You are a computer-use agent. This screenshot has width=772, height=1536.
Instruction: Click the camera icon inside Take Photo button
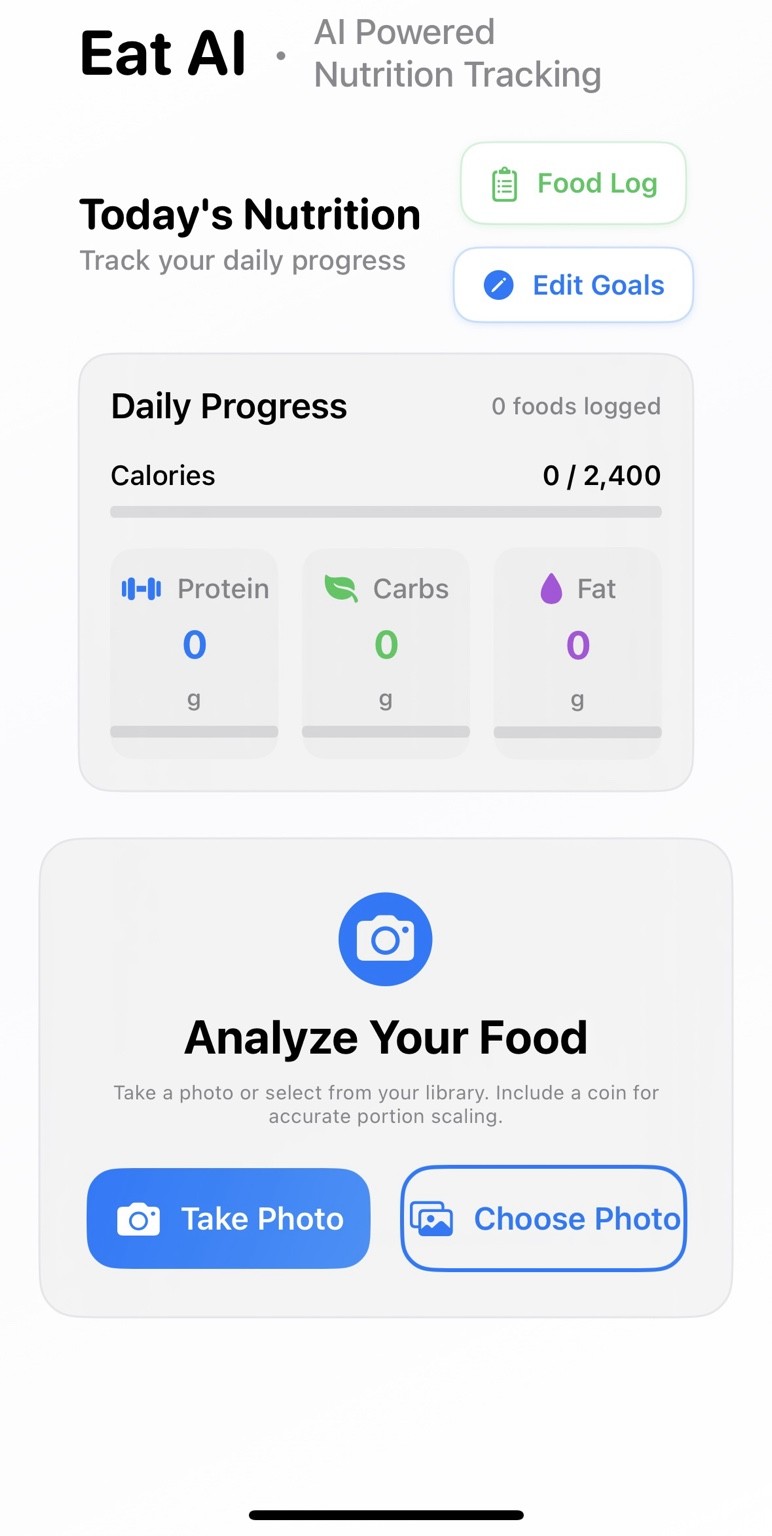(x=140, y=1218)
